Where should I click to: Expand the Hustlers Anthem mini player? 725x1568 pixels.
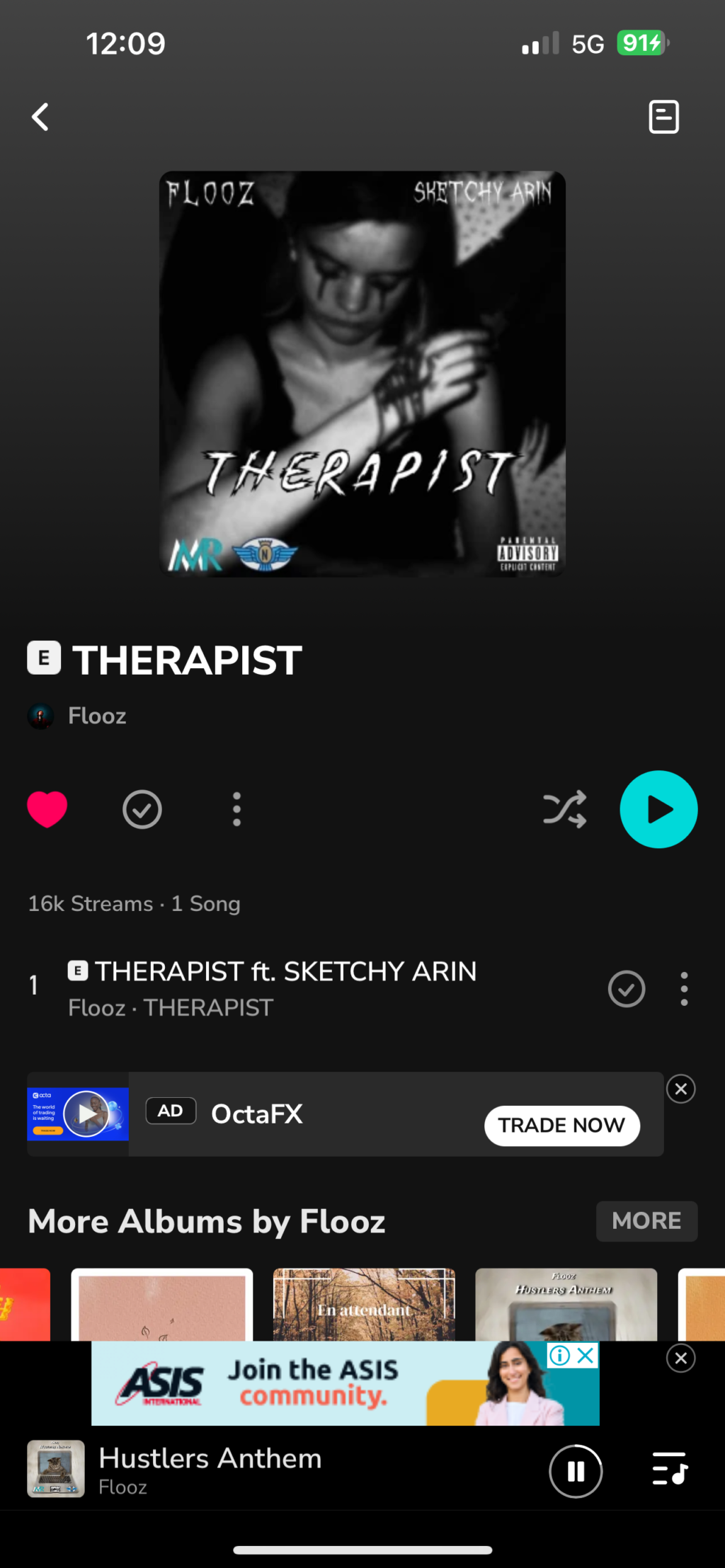pos(283,1470)
